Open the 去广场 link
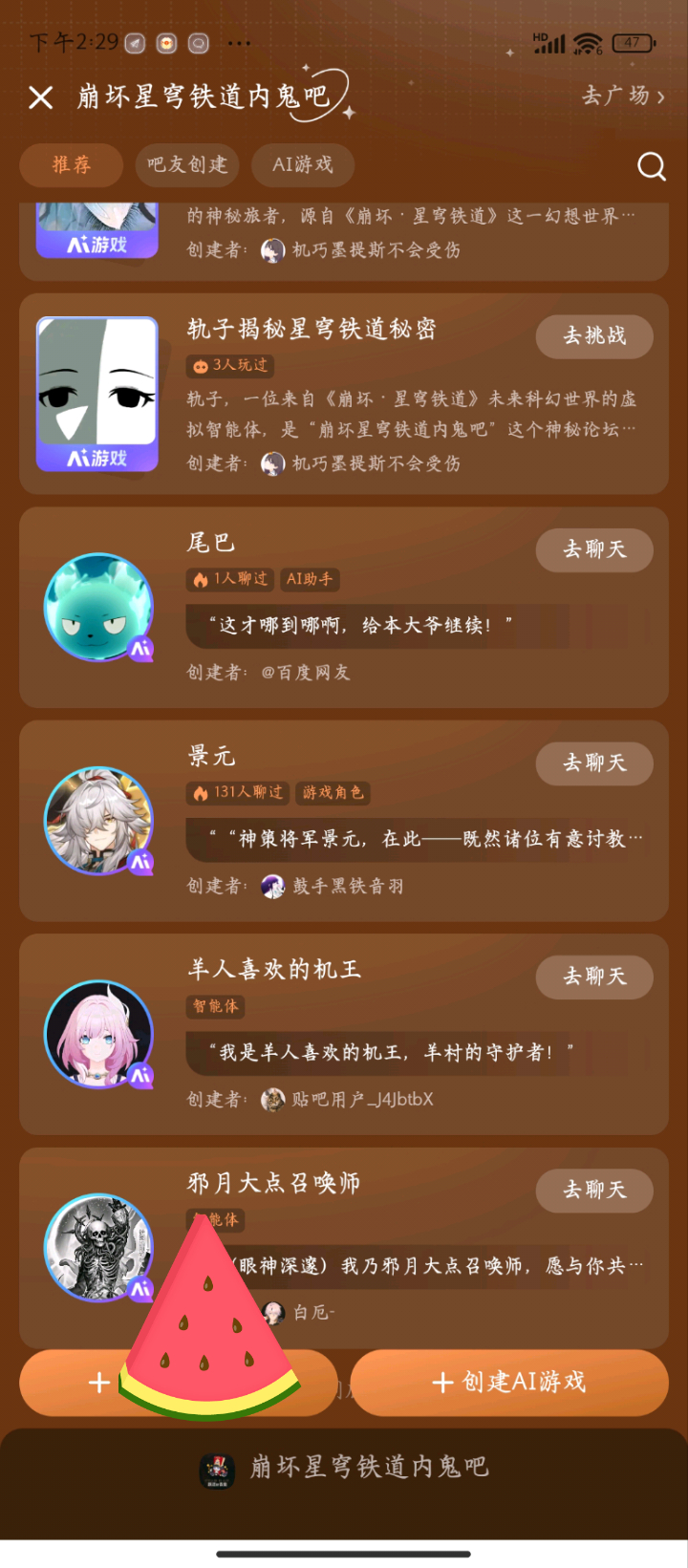Image resolution: width=688 pixels, height=1568 pixels. 623,96
